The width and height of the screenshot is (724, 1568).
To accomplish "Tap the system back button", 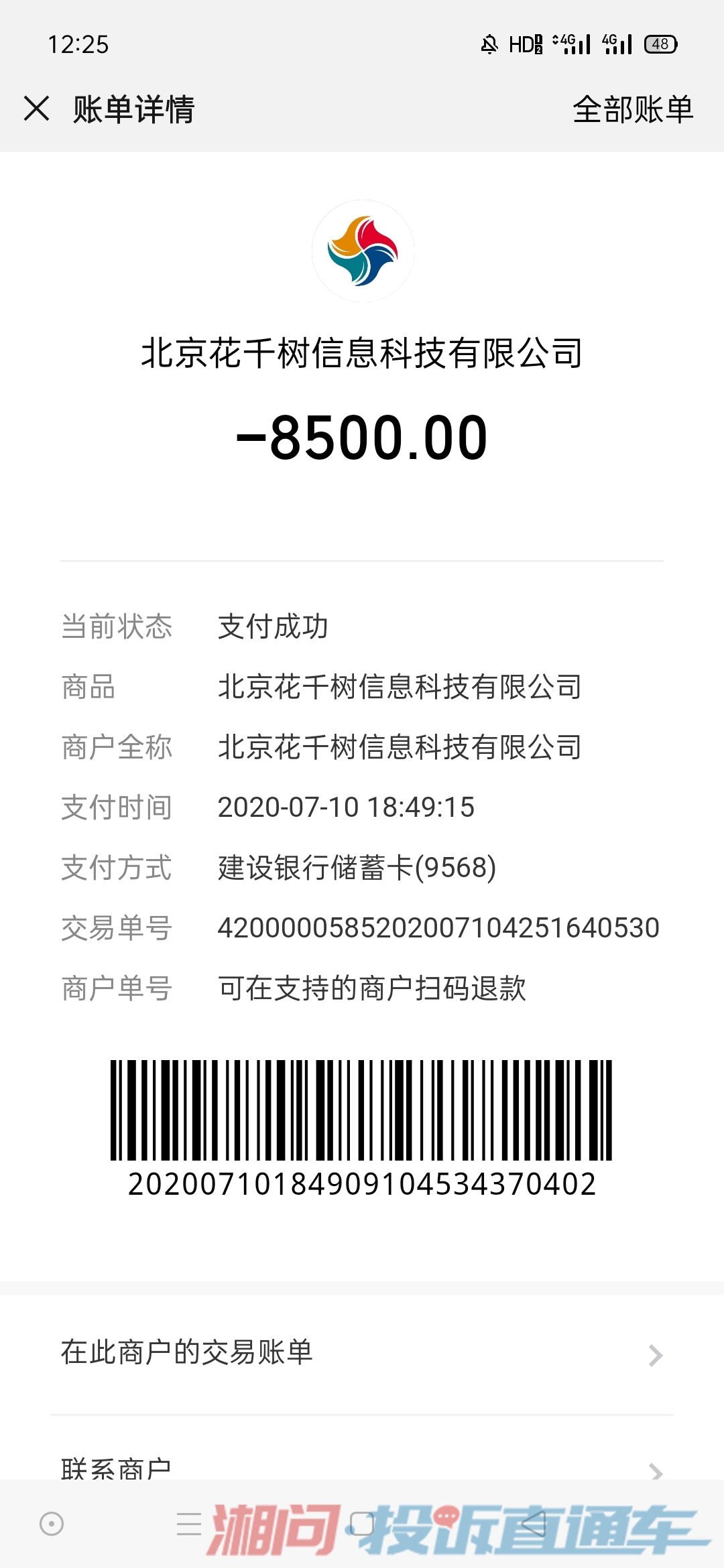I will (x=534, y=1524).
